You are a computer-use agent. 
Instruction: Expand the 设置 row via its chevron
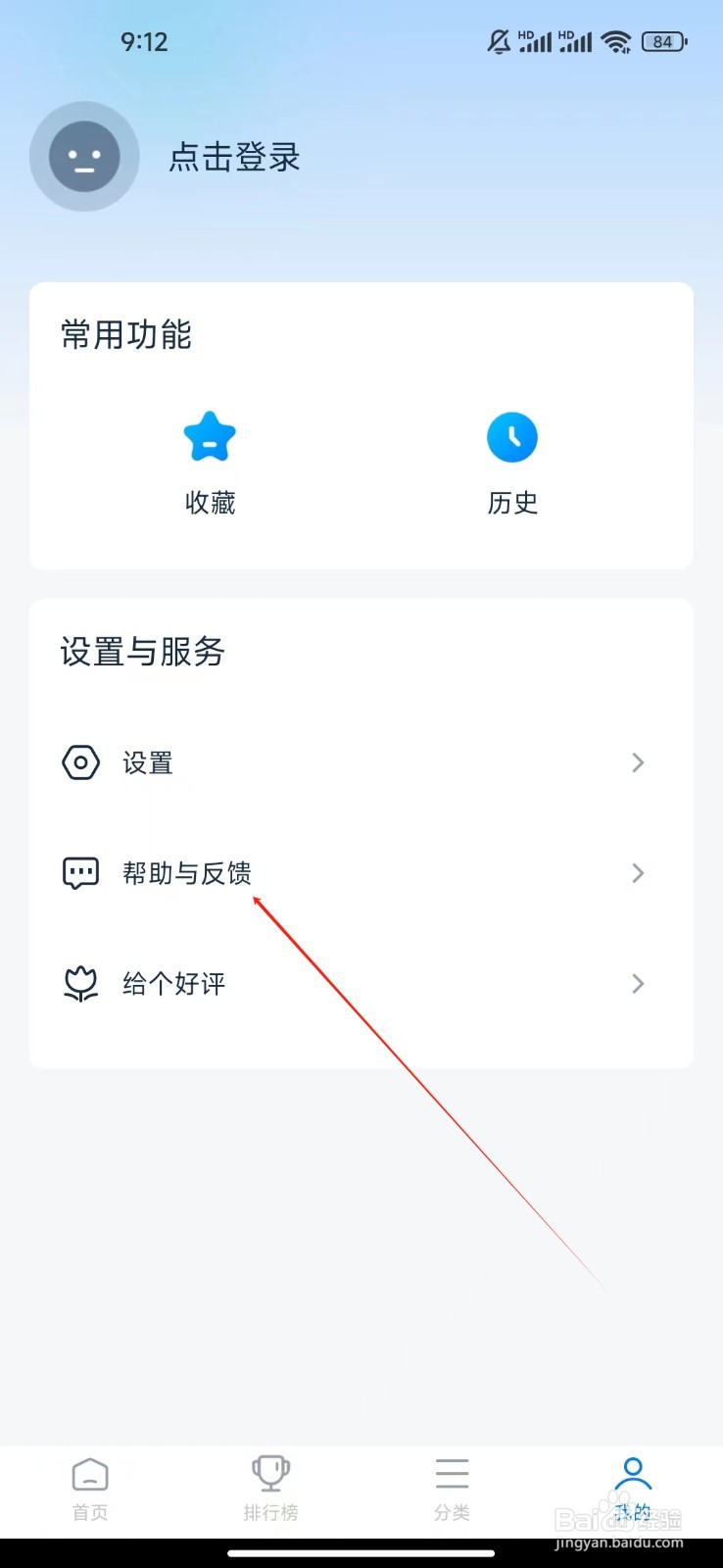click(x=637, y=762)
